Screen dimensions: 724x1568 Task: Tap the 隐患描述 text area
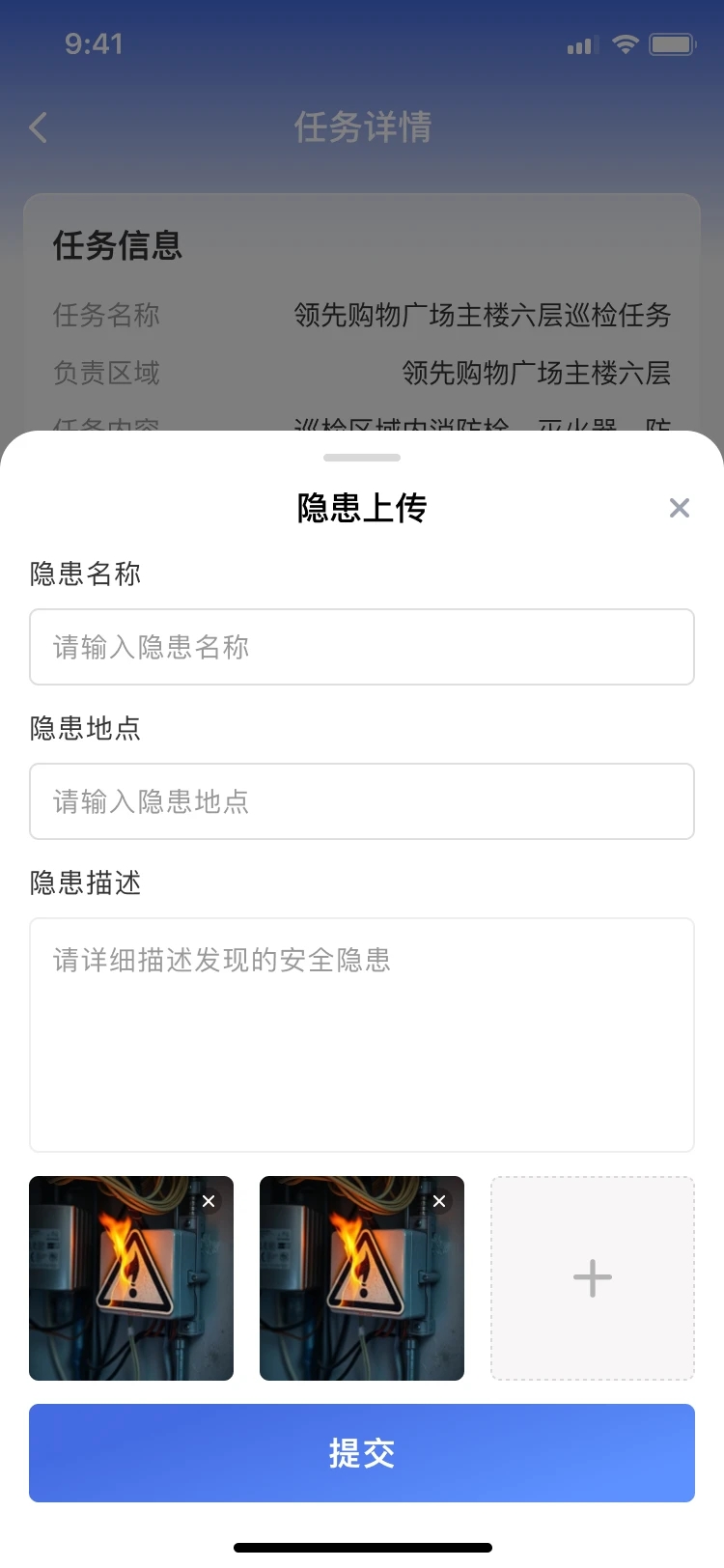[x=362, y=1035]
